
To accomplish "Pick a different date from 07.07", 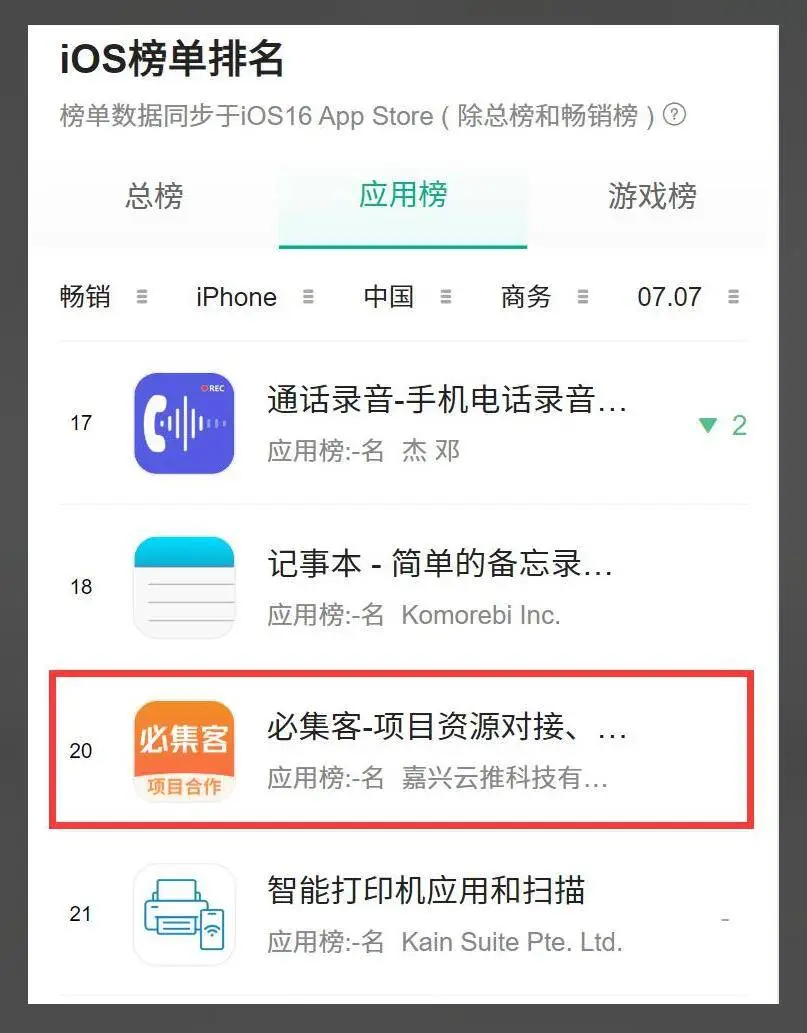I will [687, 297].
